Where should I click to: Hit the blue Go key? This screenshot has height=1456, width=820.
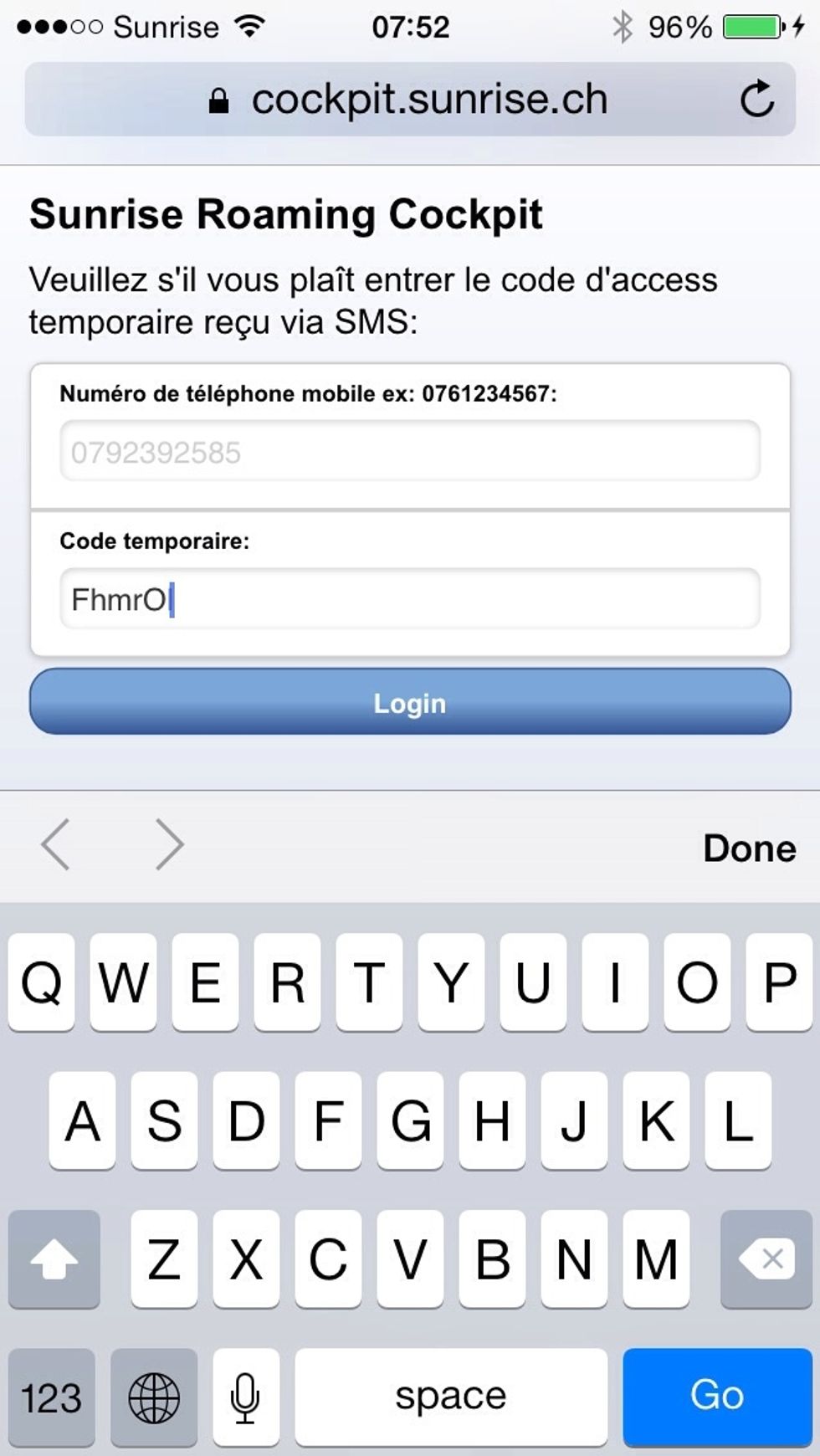(717, 1397)
